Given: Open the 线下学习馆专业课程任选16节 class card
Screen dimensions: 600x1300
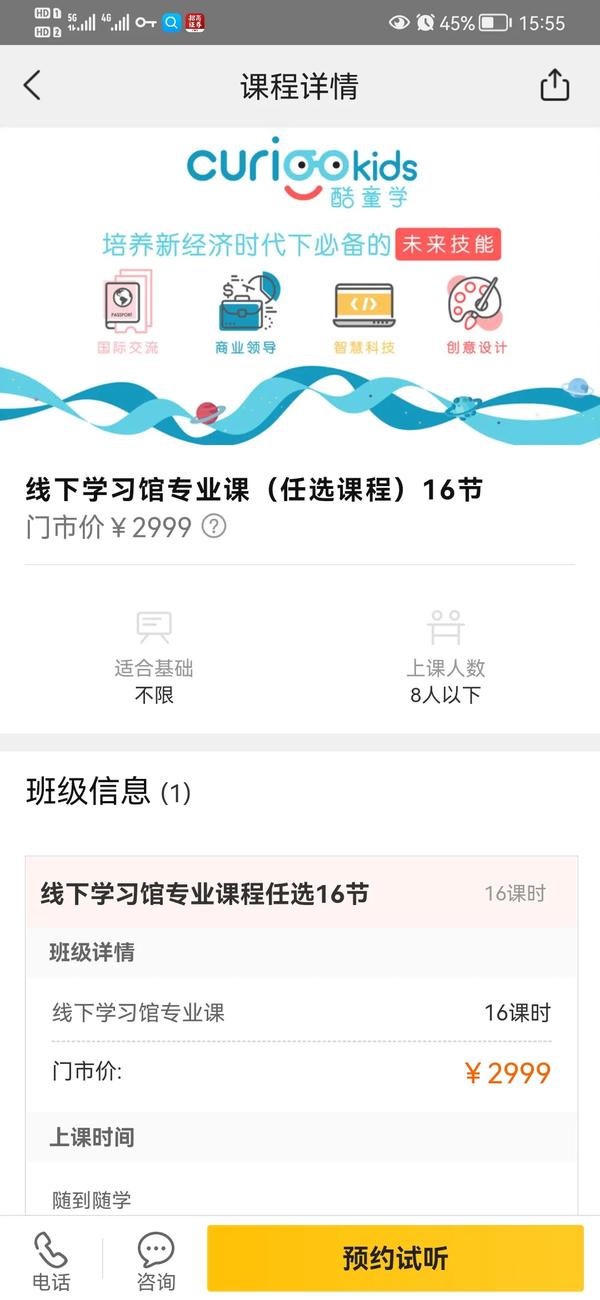Looking at the screenshot, I should click(x=302, y=893).
